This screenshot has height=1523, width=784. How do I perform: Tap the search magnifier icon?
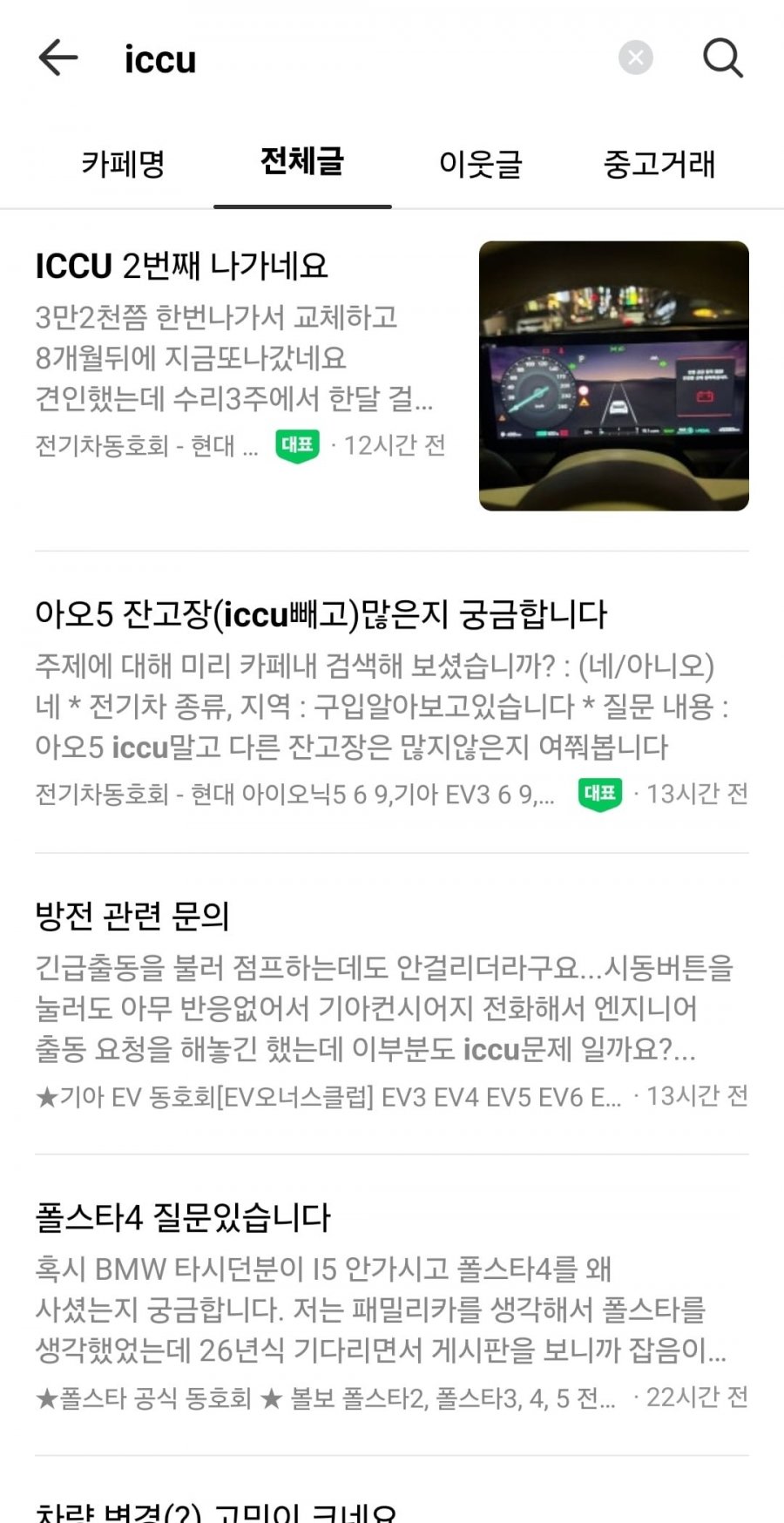(722, 58)
